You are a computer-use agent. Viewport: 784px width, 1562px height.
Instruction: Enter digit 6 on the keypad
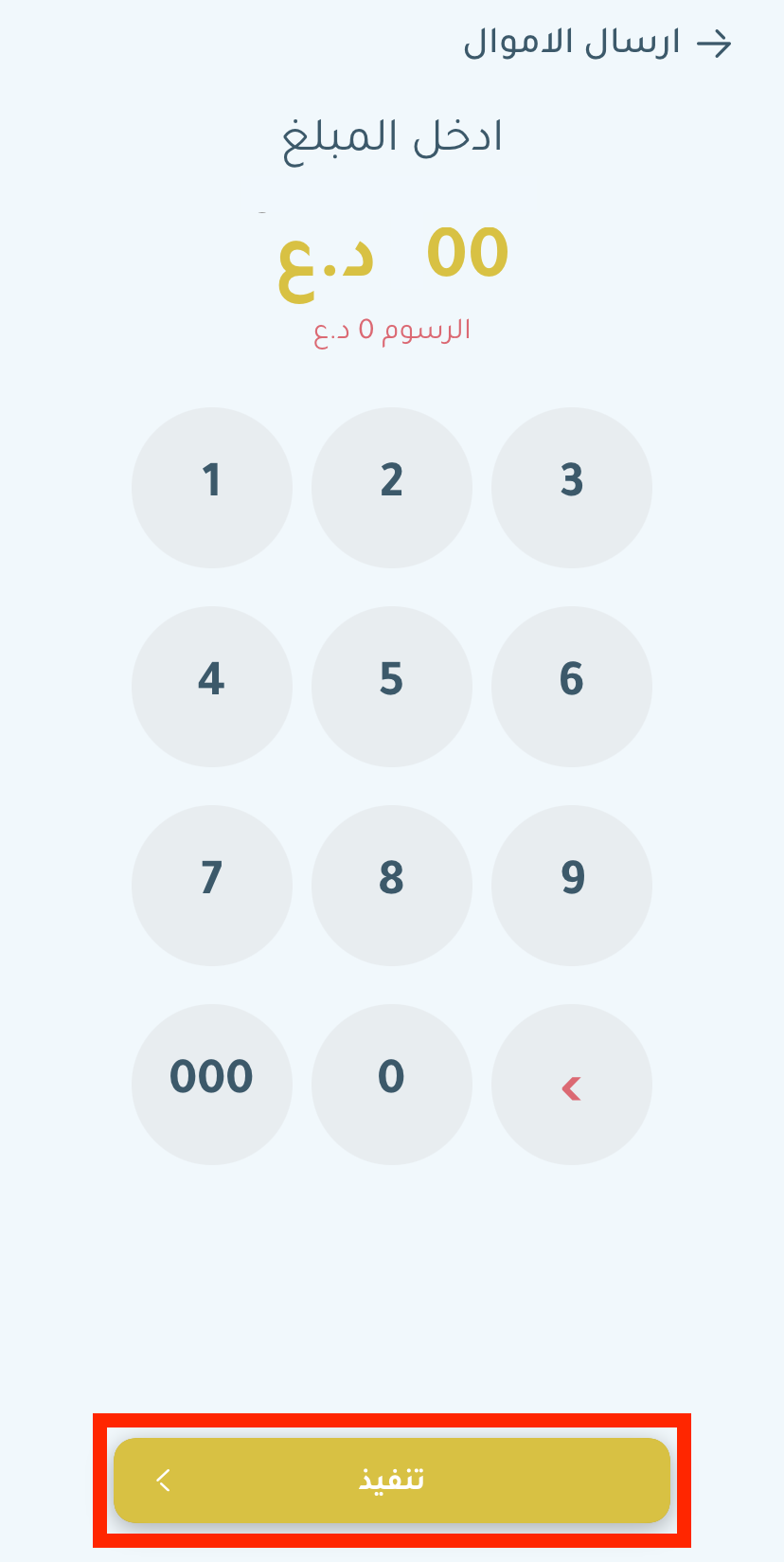[571, 687]
